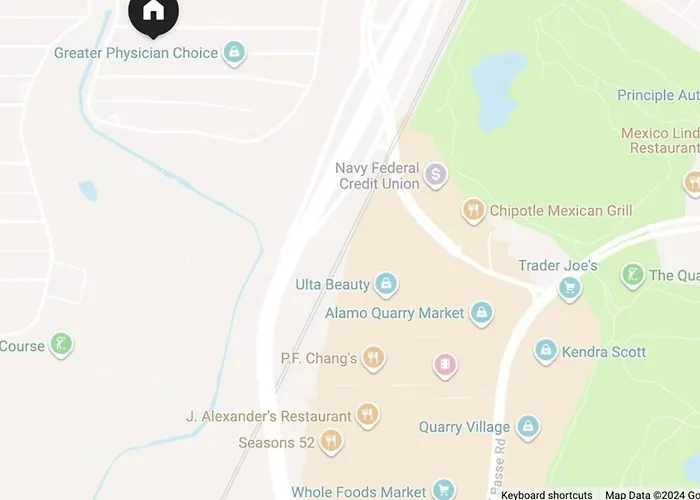Open the P.F. Chang's restaurant pin
The image size is (700, 500).
[373, 358]
